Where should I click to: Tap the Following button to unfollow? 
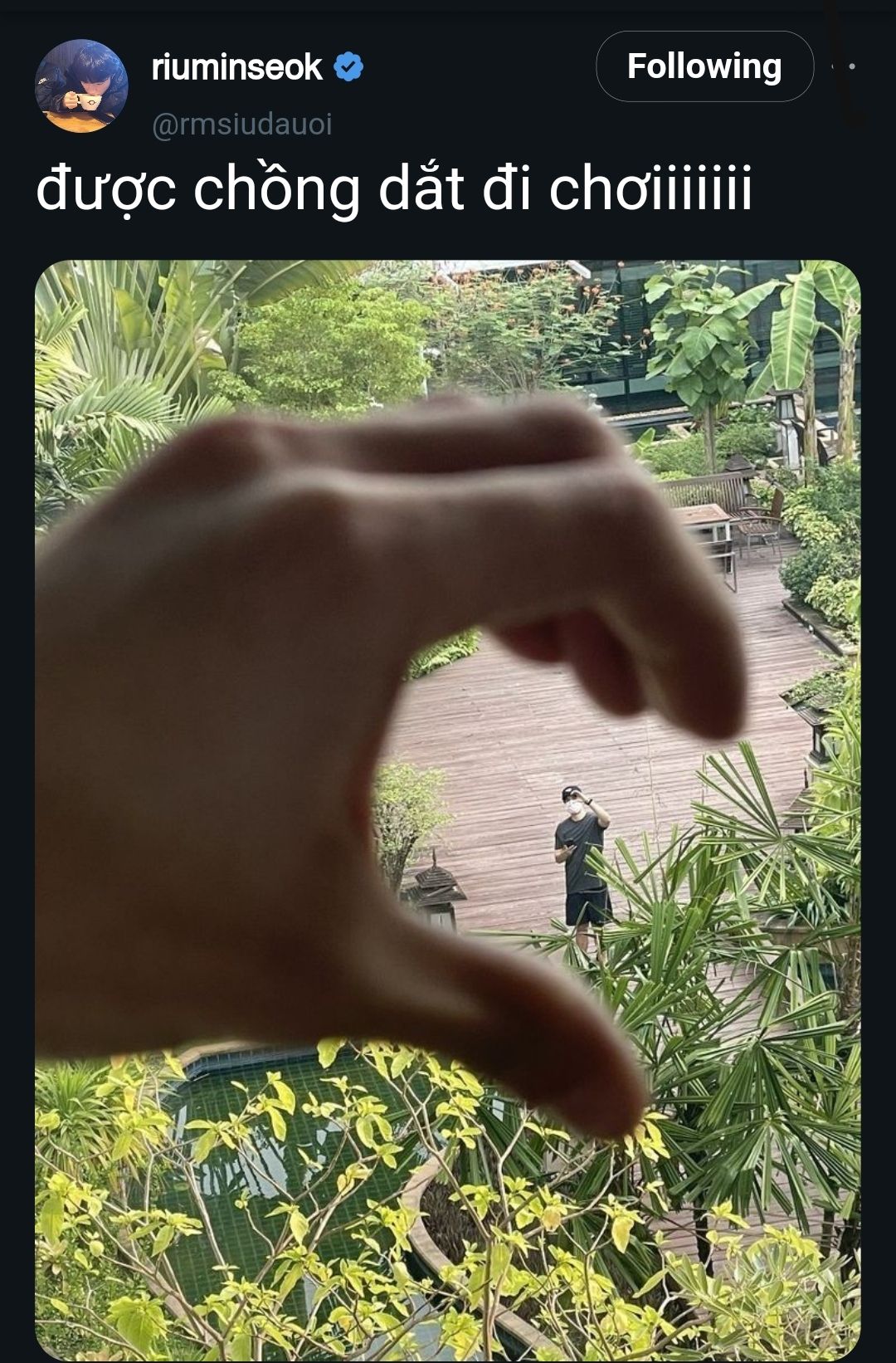[x=704, y=66]
